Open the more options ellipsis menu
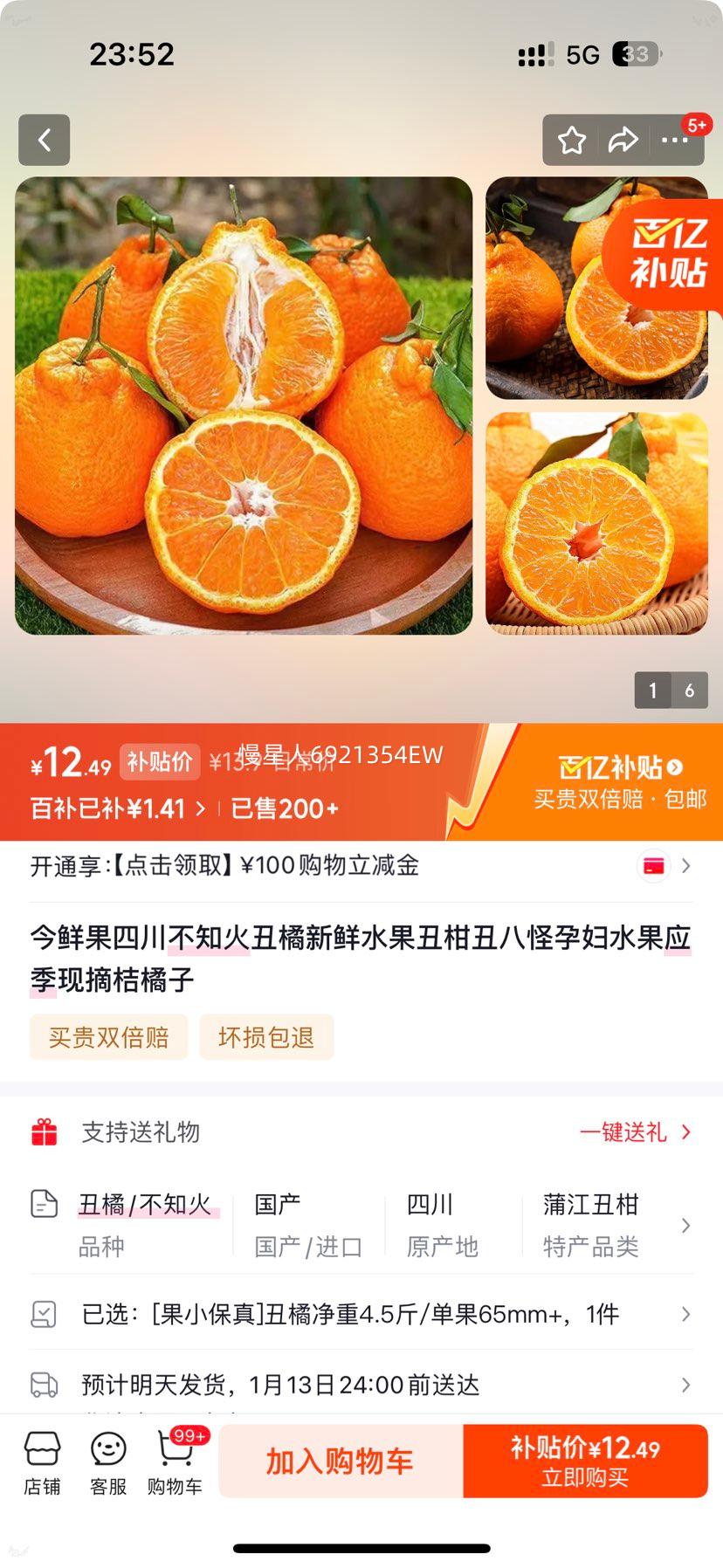 click(x=675, y=140)
